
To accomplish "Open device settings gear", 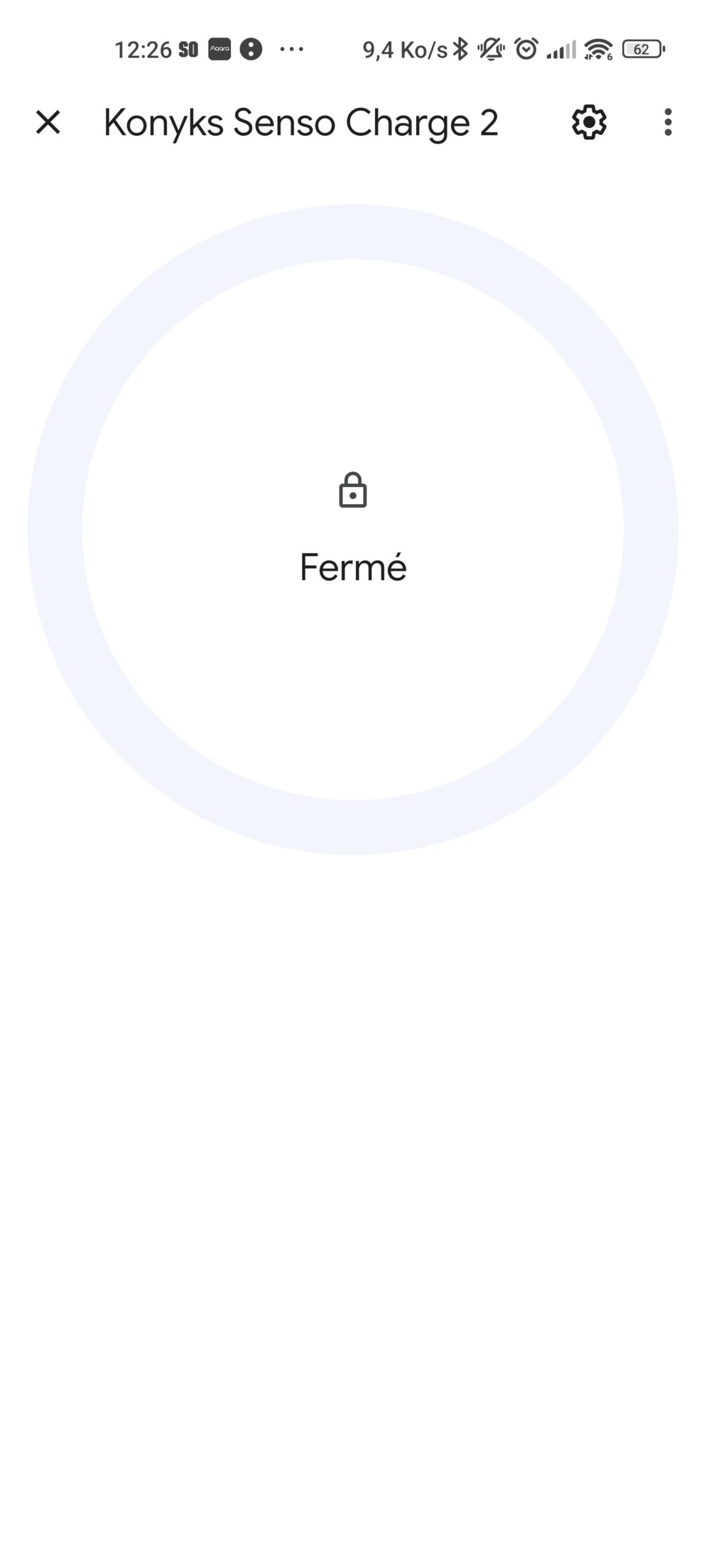I will pyautogui.click(x=589, y=122).
